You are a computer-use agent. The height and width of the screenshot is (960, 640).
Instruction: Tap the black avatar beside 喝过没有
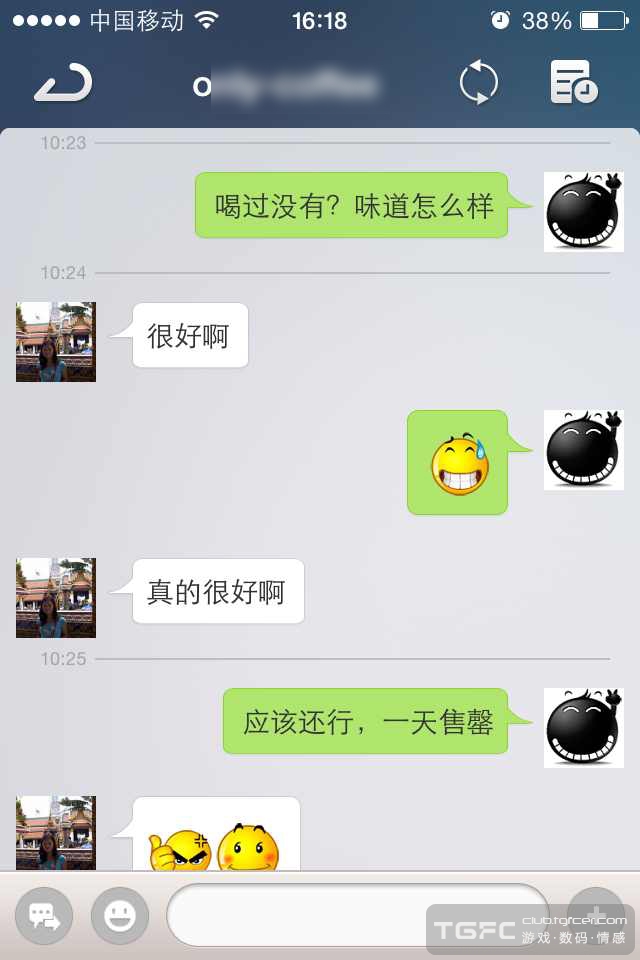click(x=583, y=212)
